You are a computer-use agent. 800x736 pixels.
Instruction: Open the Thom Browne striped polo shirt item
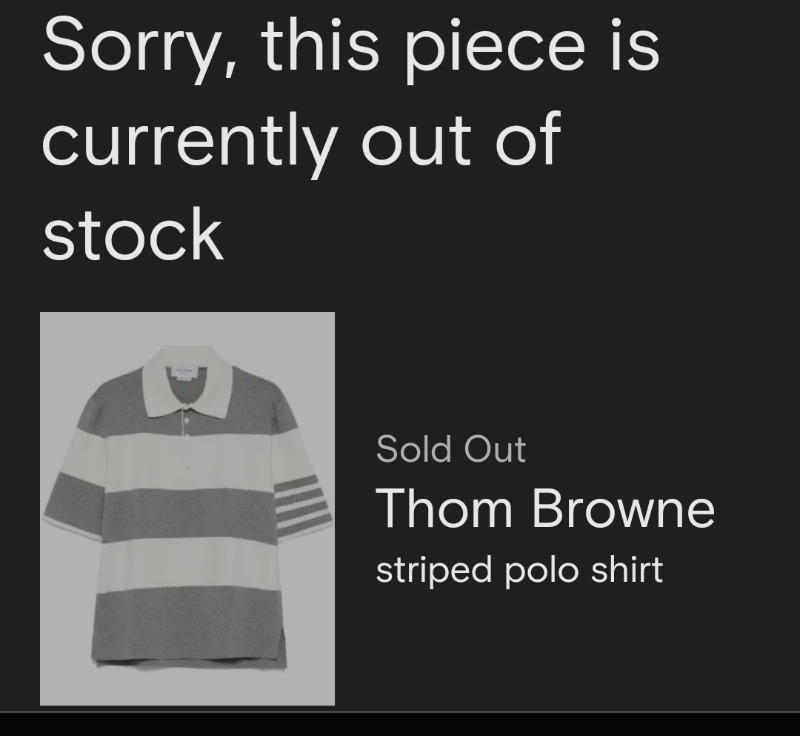click(x=187, y=508)
